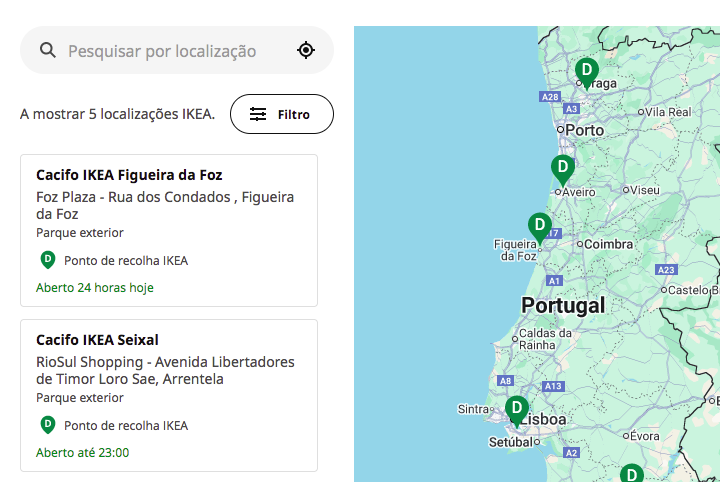Open the Cacifo IKEA Seixal card
The width and height of the screenshot is (720, 482).
(168, 395)
